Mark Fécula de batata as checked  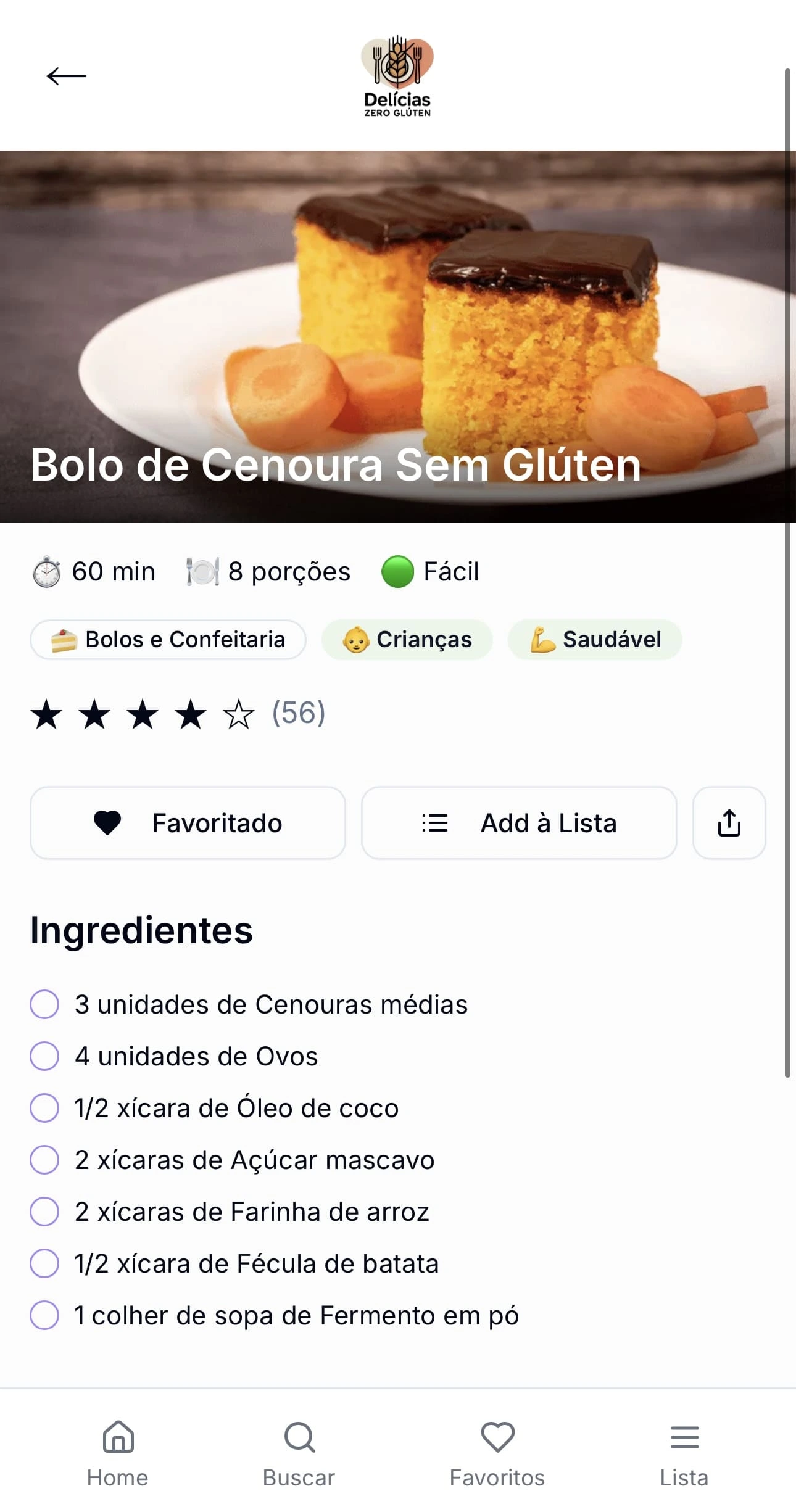pyautogui.click(x=44, y=1263)
